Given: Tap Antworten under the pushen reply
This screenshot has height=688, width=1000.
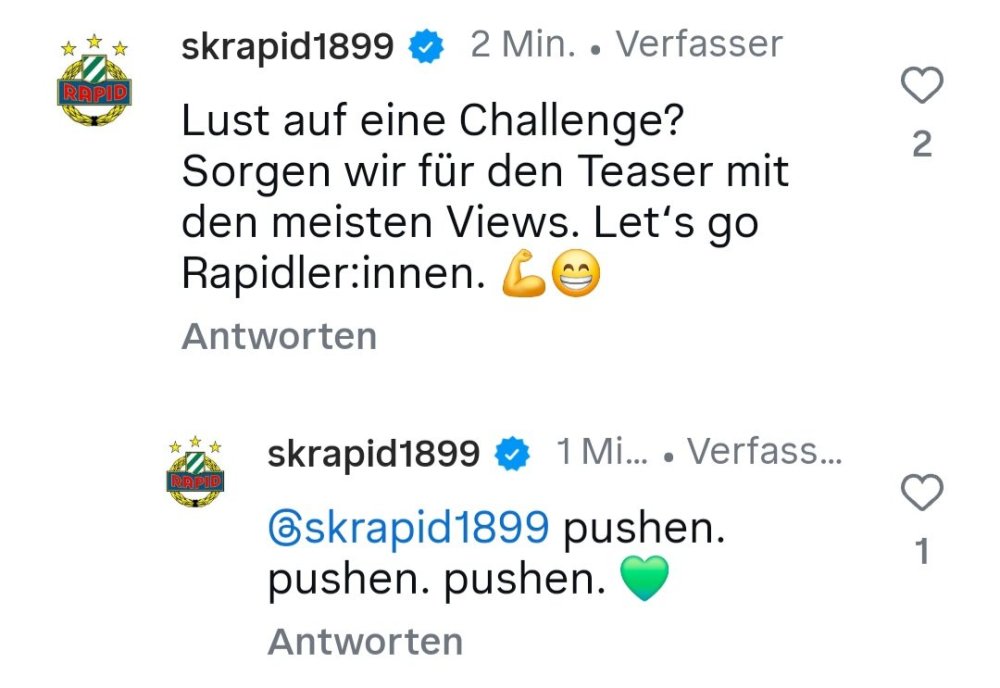Looking at the screenshot, I should [365, 641].
